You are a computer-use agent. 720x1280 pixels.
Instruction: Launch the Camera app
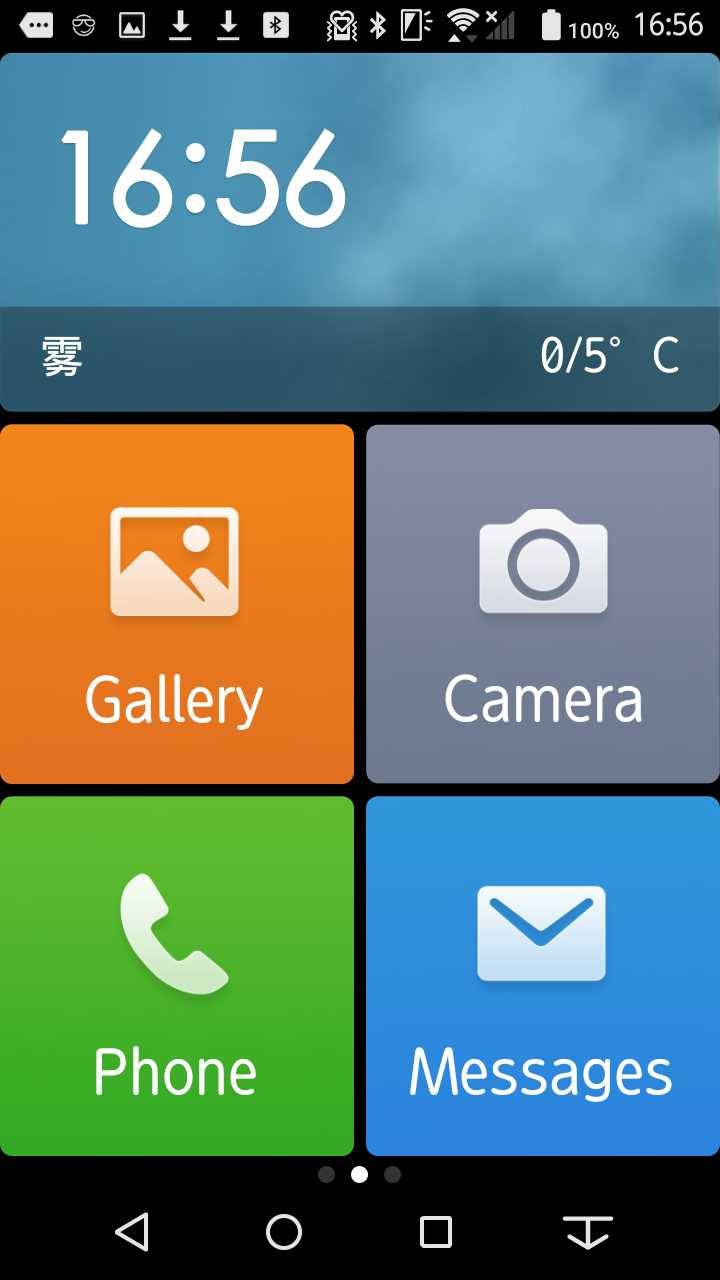pyautogui.click(x=542, y=604)
